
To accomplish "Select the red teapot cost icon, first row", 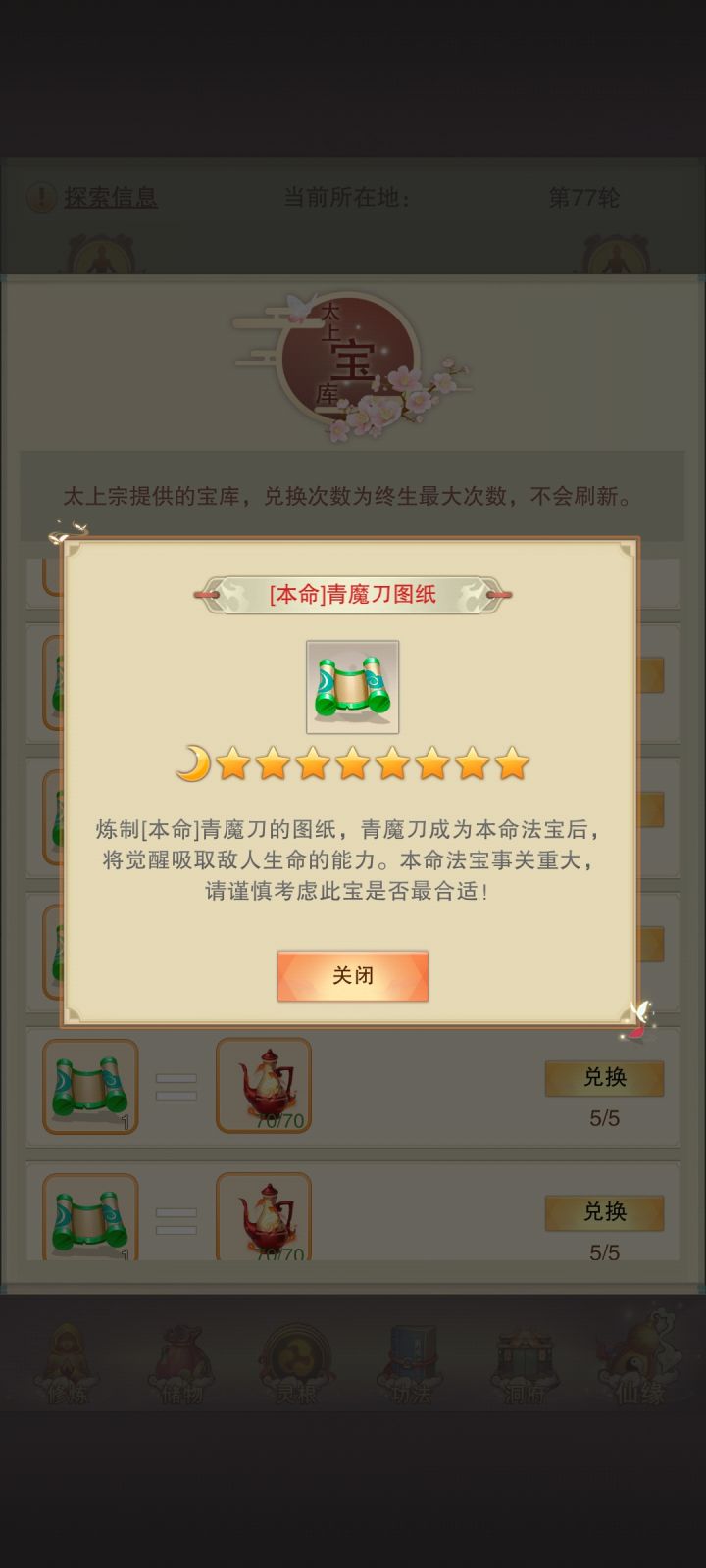I will click(267, 1083).
